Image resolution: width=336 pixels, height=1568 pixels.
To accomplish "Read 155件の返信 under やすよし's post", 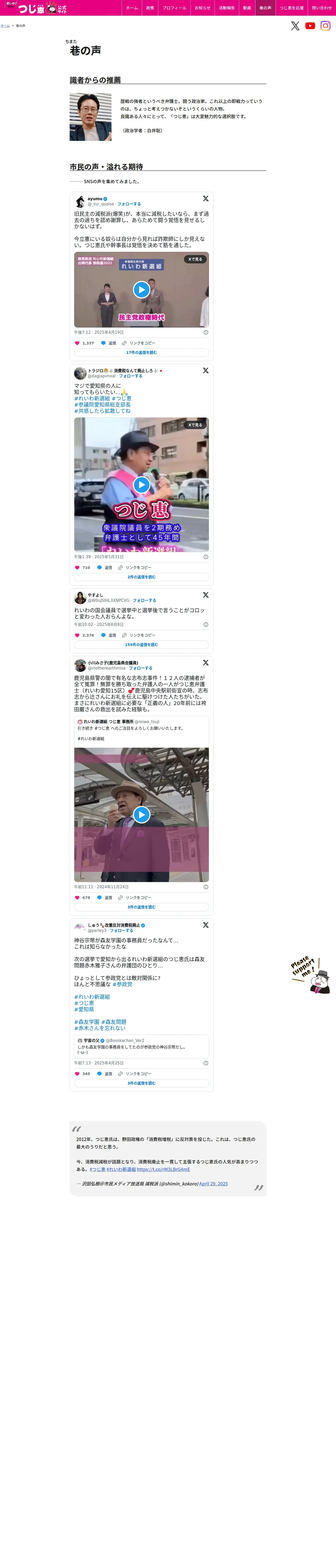I will pos(142,645).
